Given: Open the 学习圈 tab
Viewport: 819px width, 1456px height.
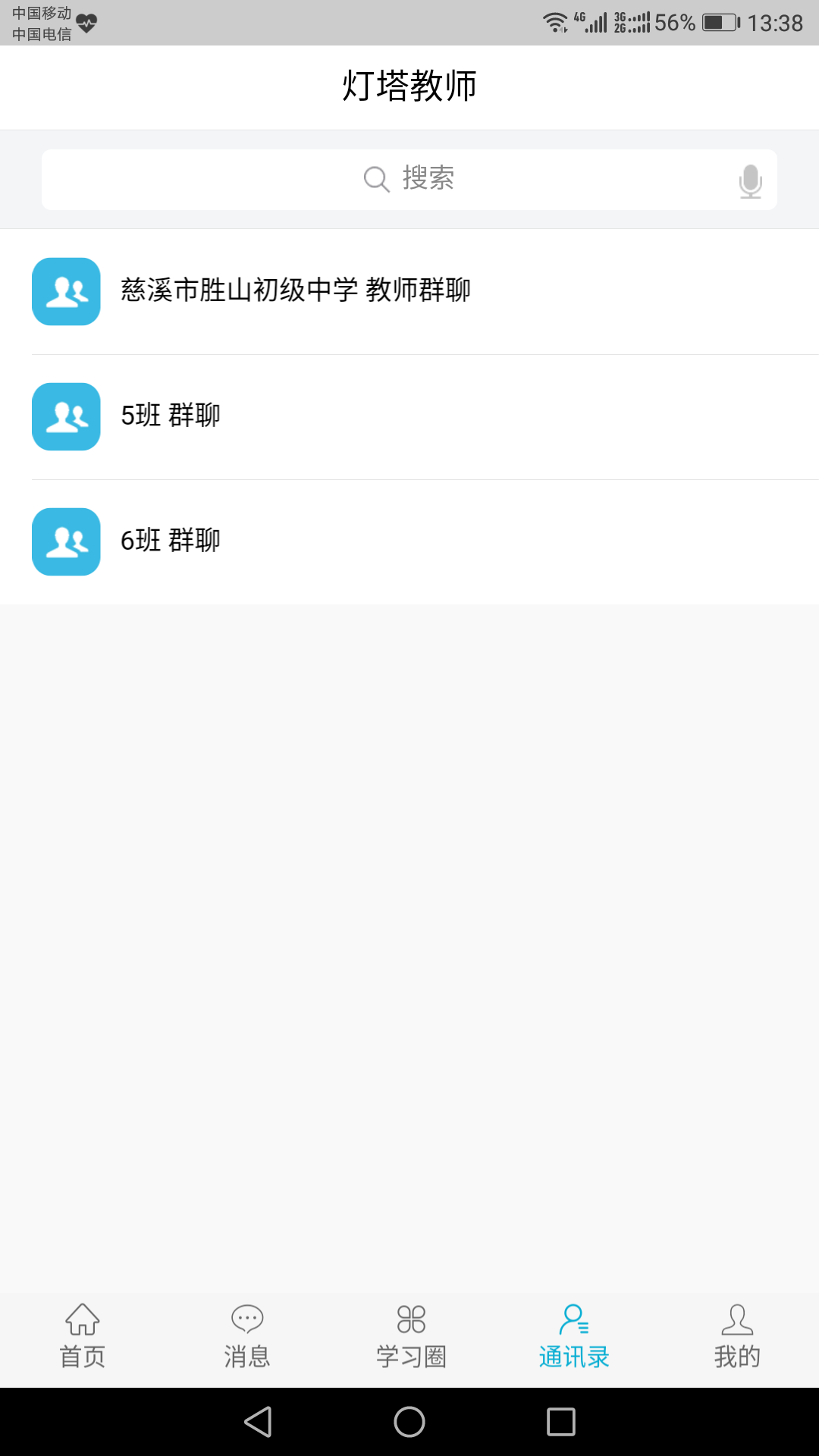Looking at the screenshot, I should [410, 1338].
